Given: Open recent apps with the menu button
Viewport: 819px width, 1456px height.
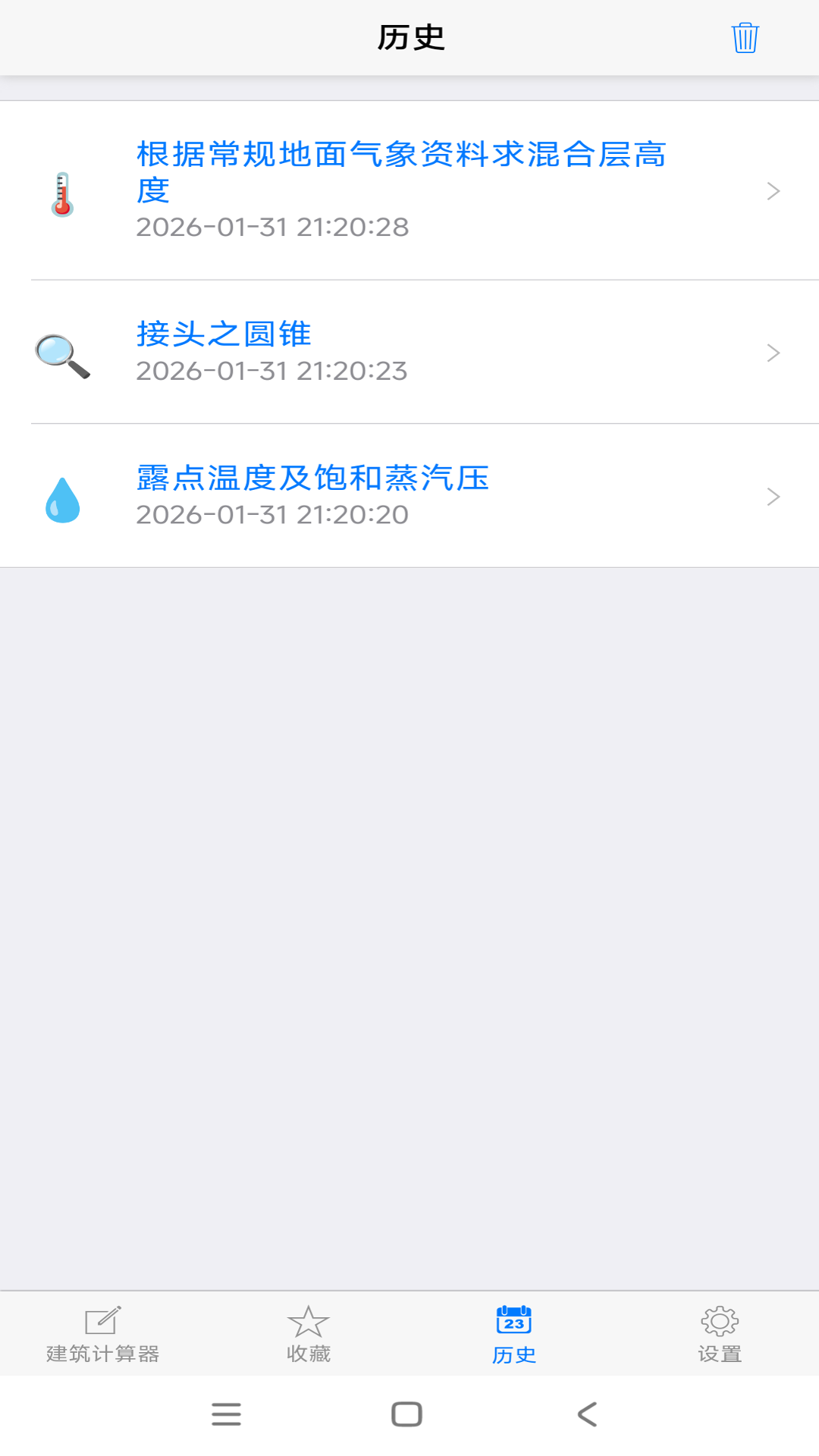Looking at the screenshot, I should pos(226,1413).
